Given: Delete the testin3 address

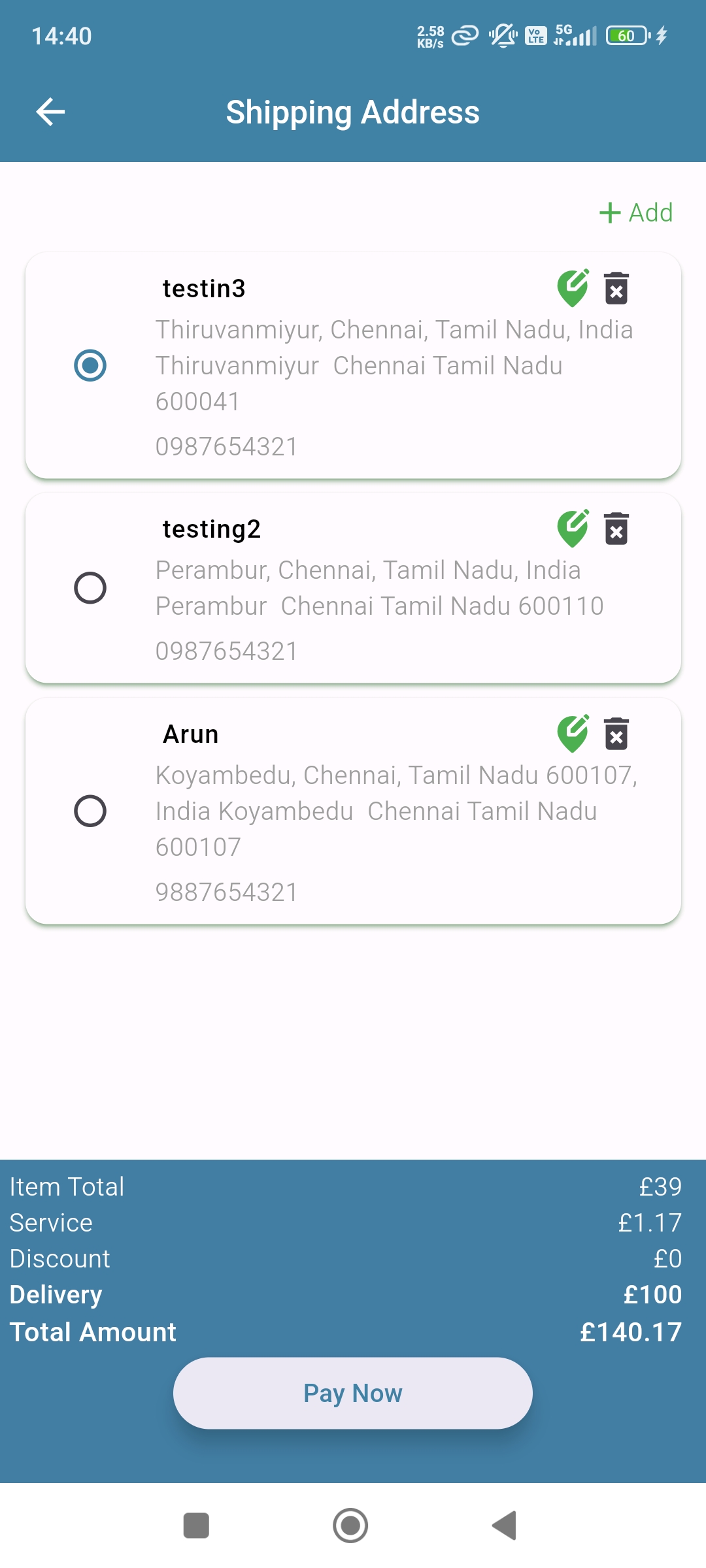Looking at the screenshot, I should (616, 288).
